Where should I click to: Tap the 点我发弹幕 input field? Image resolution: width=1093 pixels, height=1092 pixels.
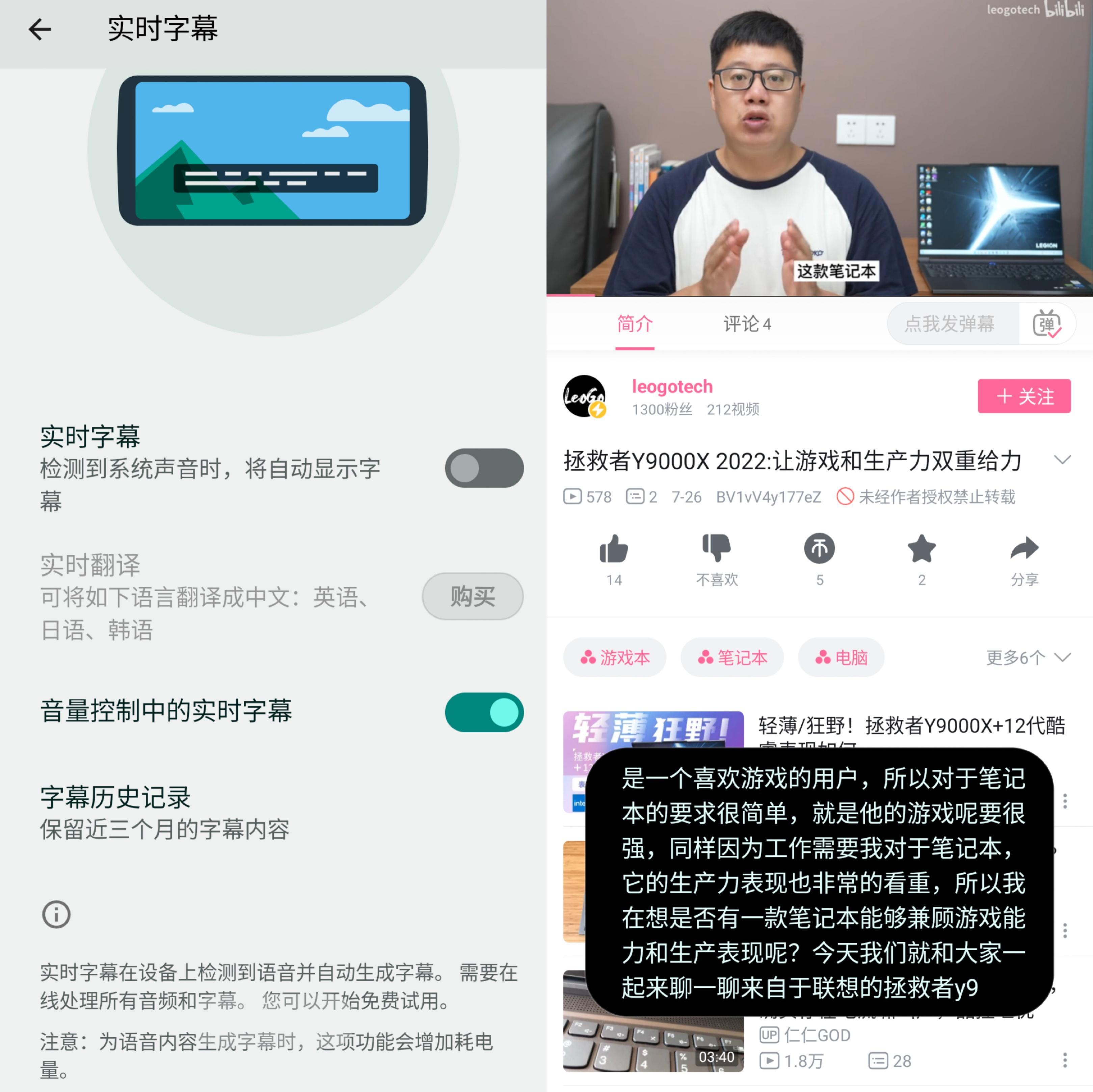click(951, 324)
